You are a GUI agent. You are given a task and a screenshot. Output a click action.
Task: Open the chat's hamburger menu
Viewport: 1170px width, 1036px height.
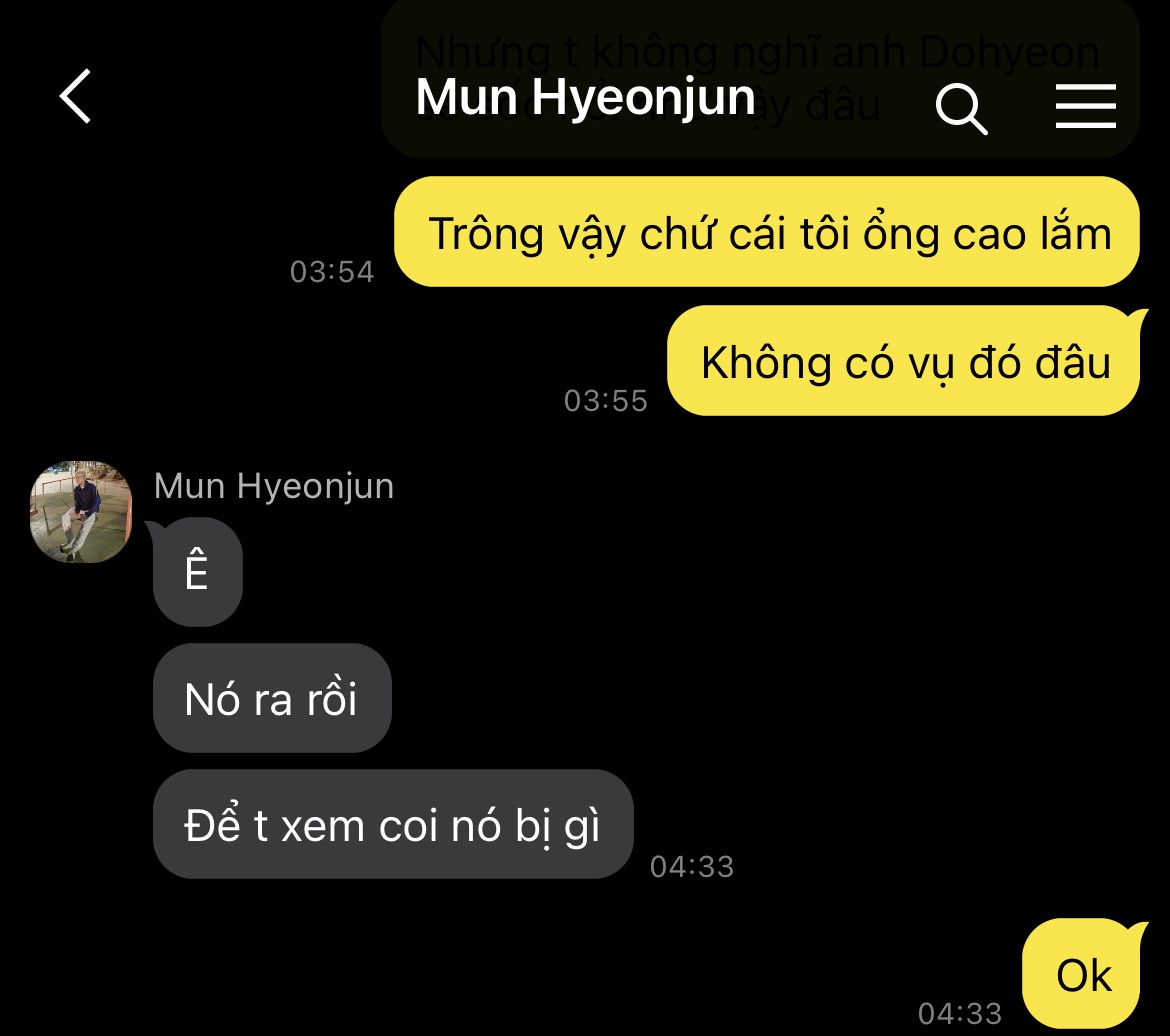coord(1086,106)
